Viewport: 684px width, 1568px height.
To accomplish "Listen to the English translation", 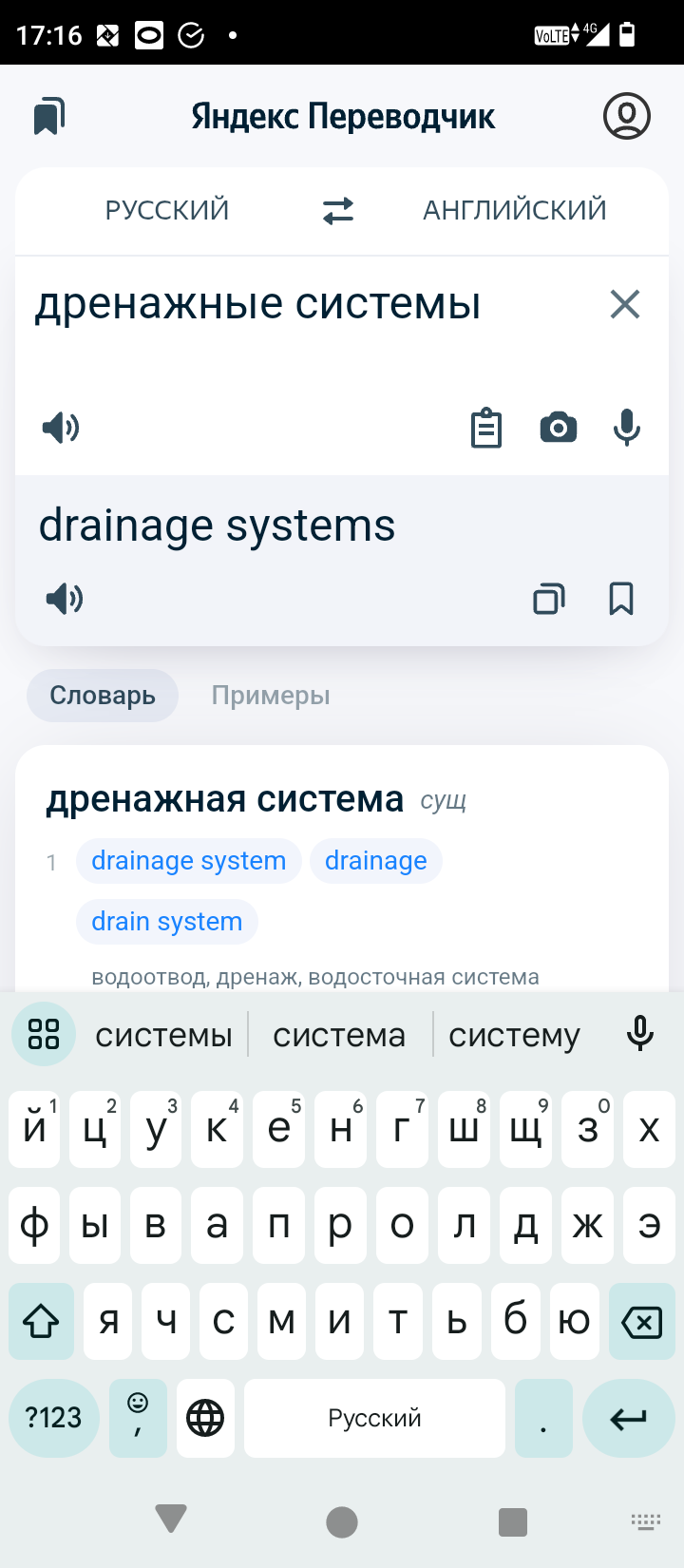I will tap(65, 599).
